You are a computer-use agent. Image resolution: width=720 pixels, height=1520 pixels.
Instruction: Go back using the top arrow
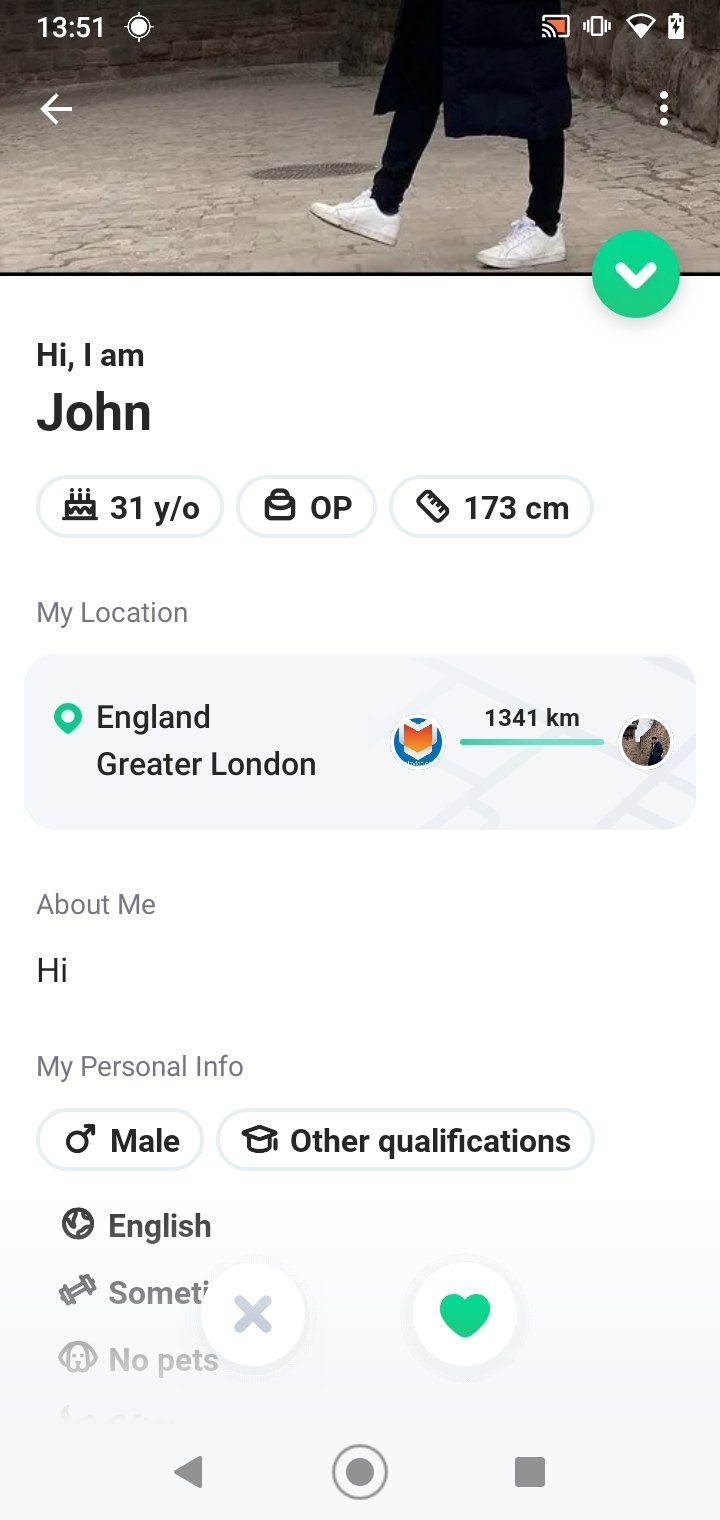56,109
